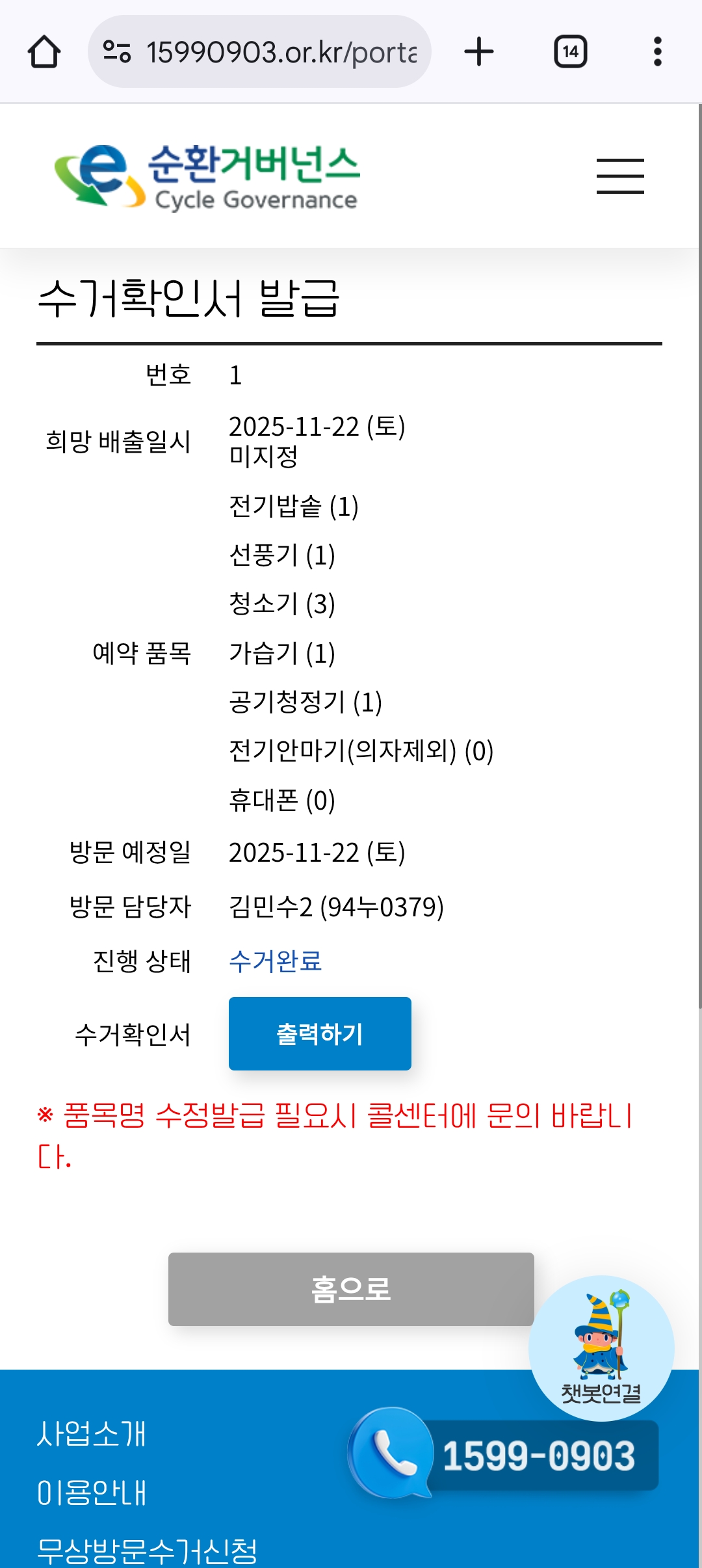The height and width of the screenshot is (1568, 702).
Task: Tap the 순환거버넌스 logo
Action: click(208, 177)
